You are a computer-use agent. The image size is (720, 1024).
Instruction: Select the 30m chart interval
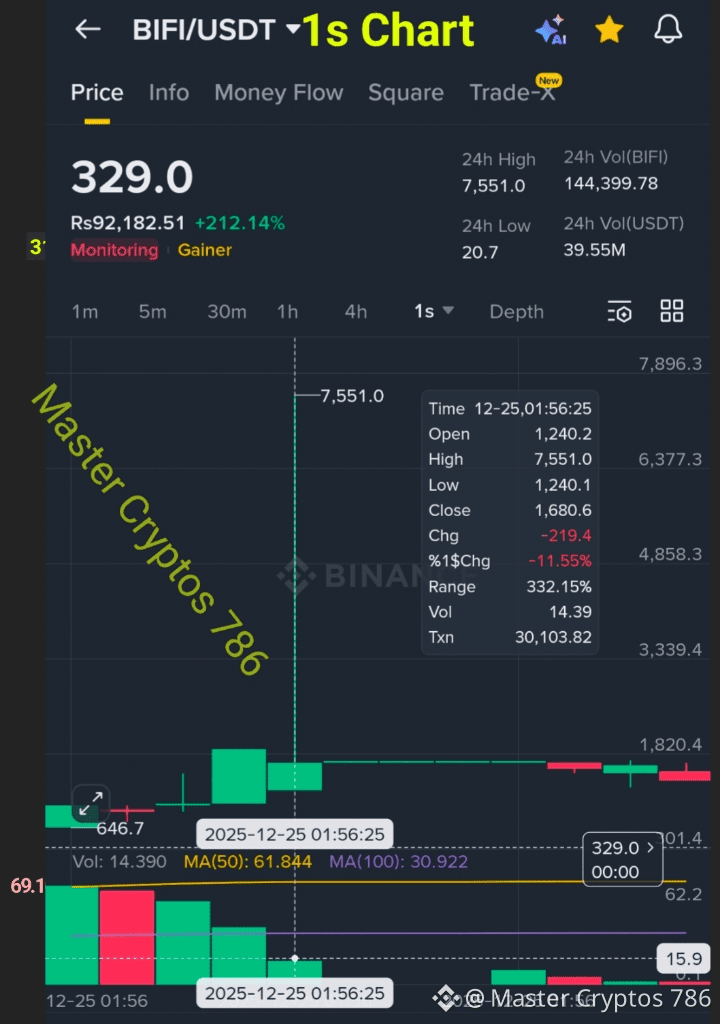[x=227, y=312]
